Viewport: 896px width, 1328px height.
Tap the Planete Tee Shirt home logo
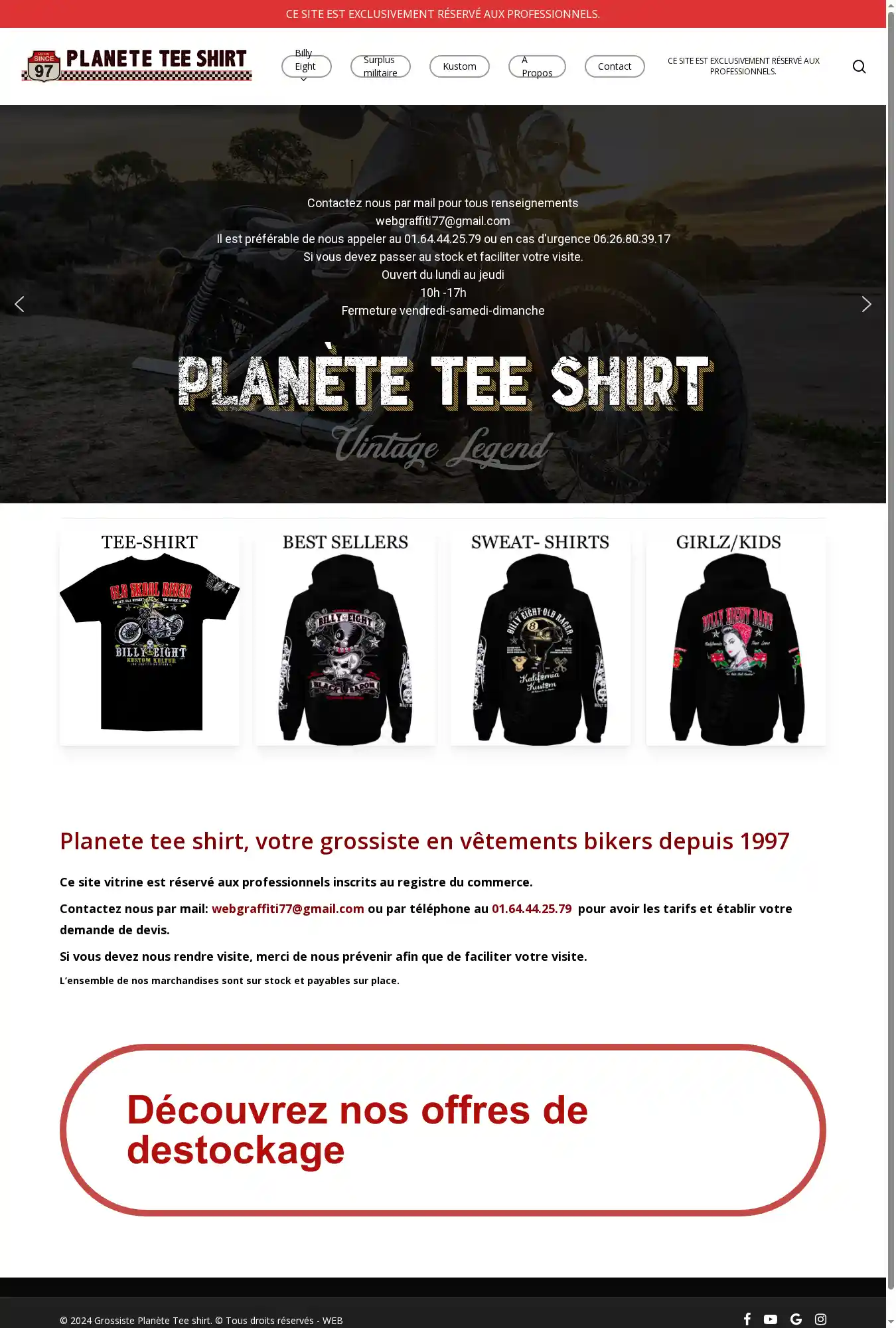pos(137,66)
